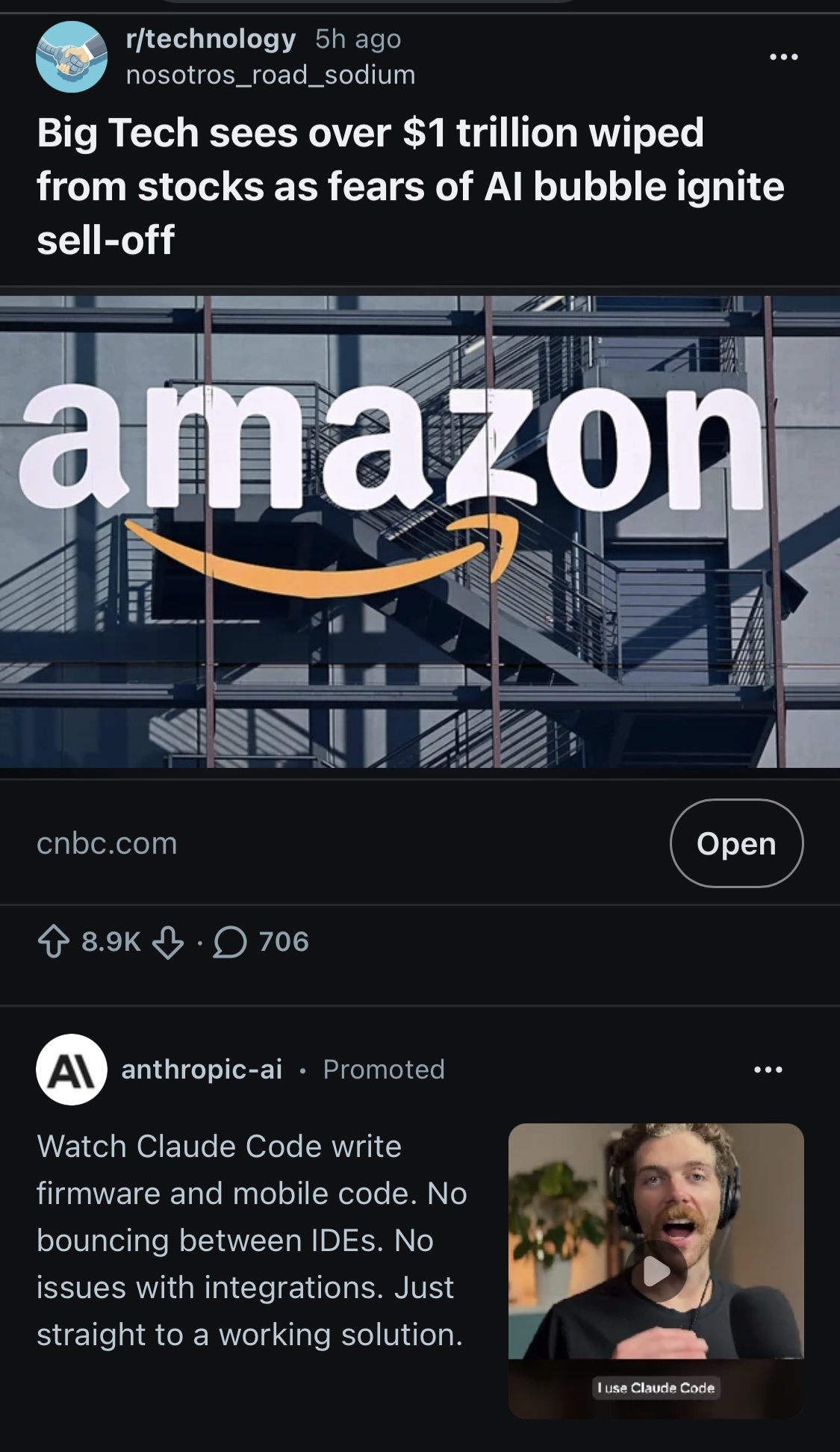
Task: Open the Big Tech $1 trillion post title
Action: pos(409,186)
